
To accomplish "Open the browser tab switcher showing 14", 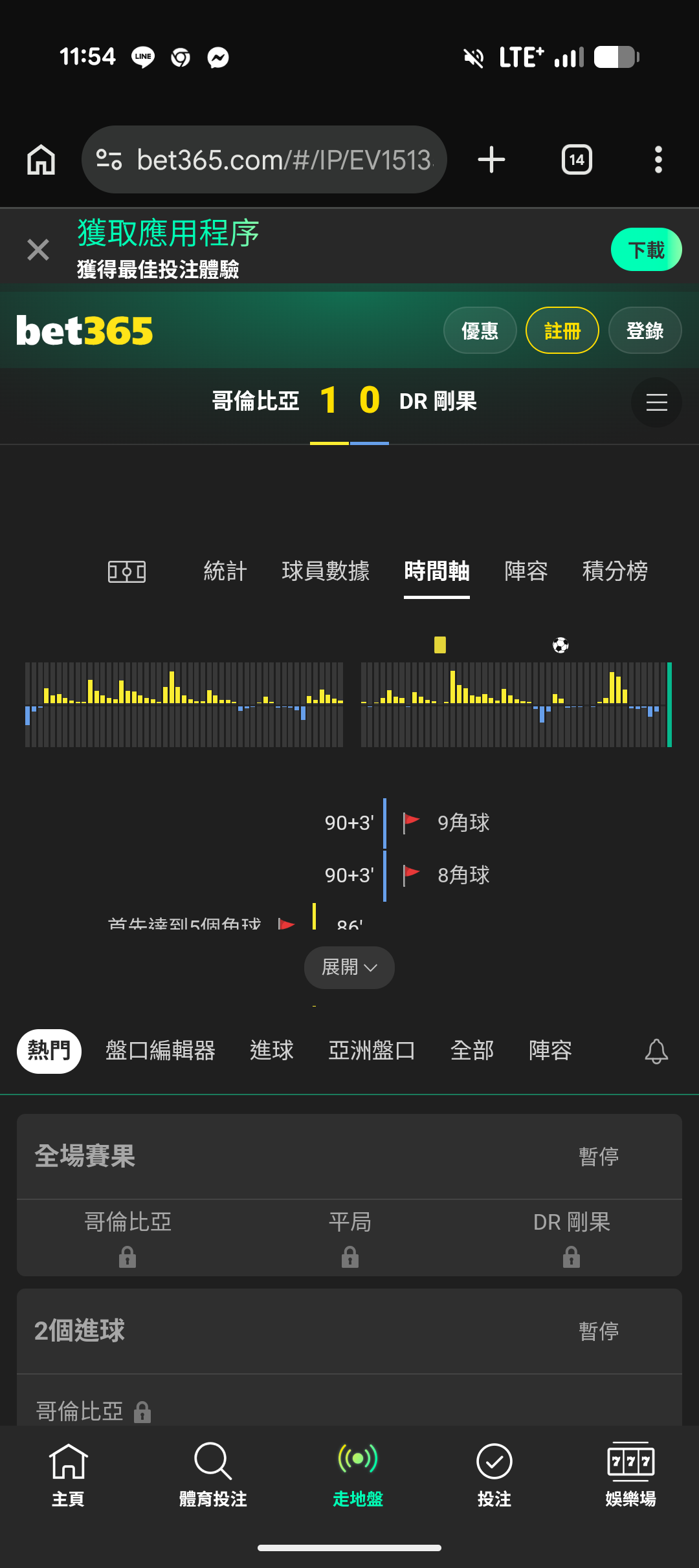I will 577,160.
